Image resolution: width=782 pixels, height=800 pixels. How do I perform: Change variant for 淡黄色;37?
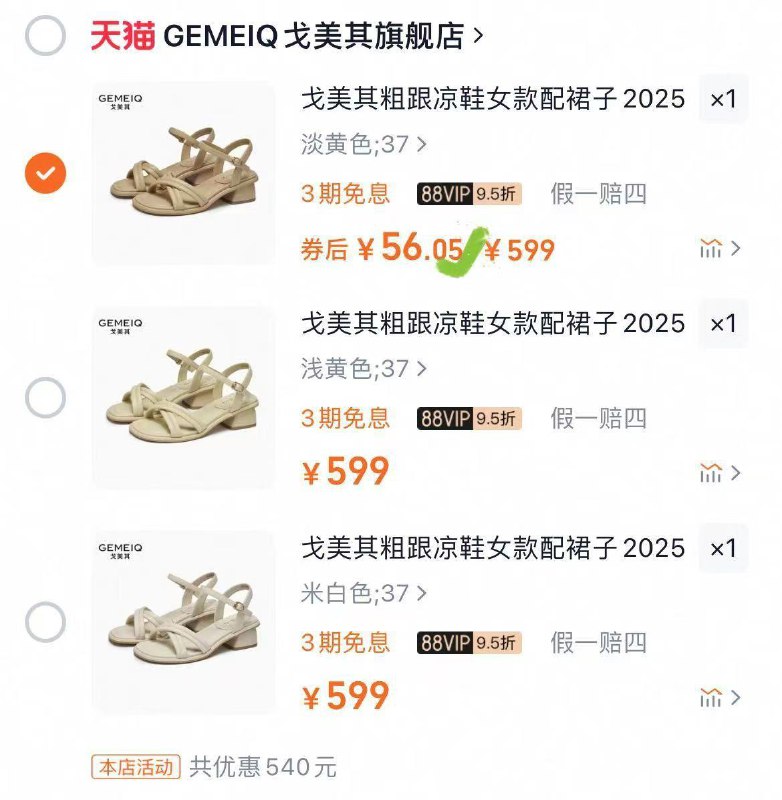[364, 144]
